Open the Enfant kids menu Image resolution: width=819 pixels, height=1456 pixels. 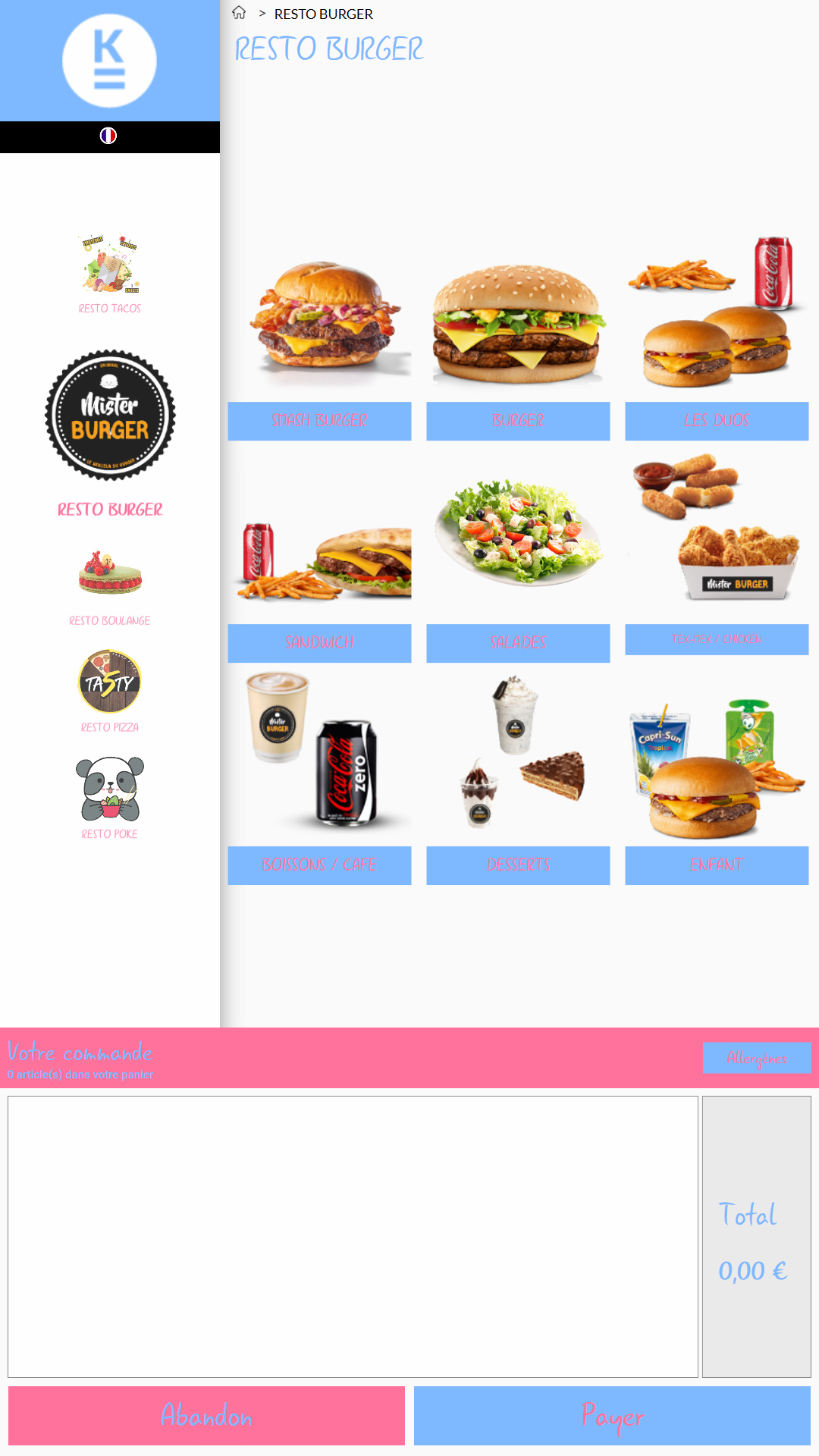click(717, 864)
